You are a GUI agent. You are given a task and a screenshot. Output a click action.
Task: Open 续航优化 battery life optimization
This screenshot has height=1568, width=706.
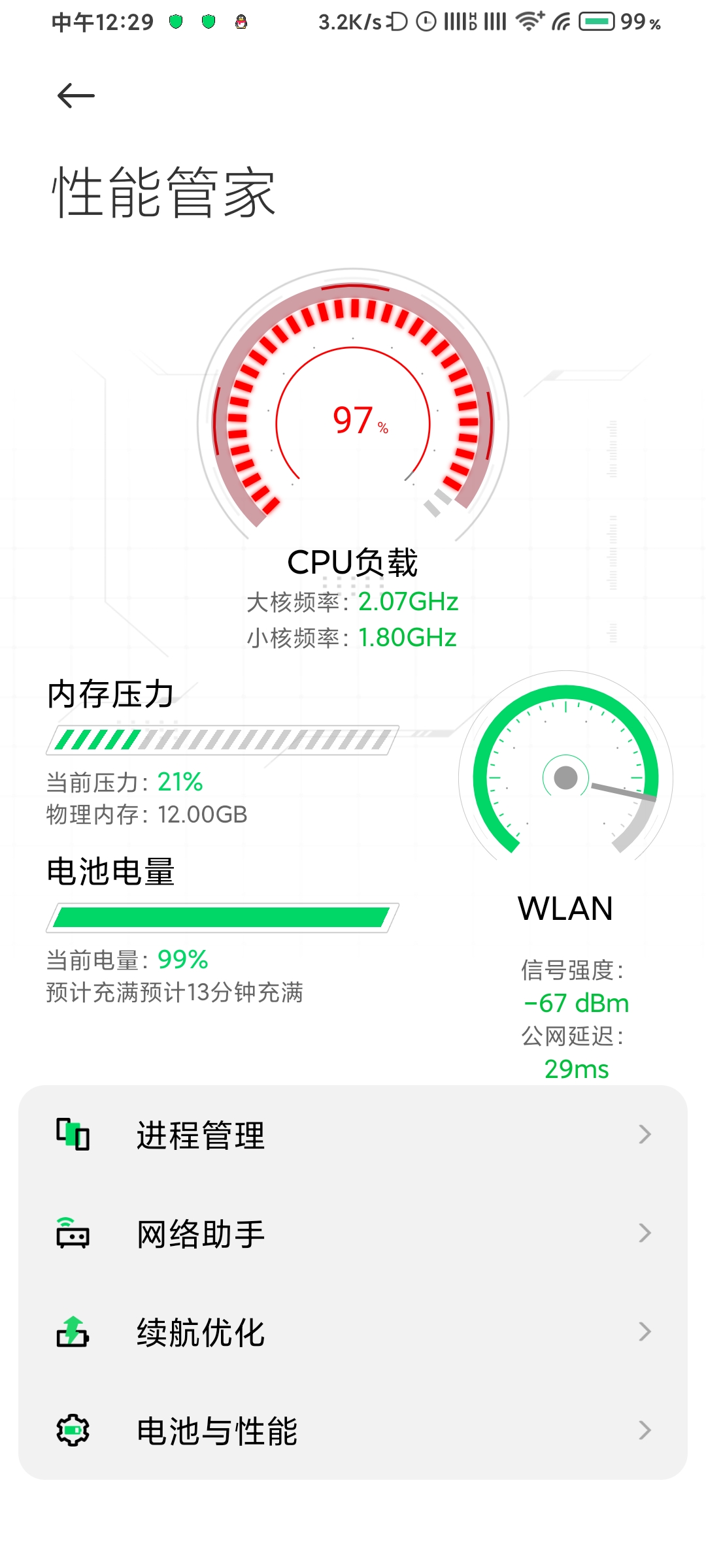[x=353, y=1332]
